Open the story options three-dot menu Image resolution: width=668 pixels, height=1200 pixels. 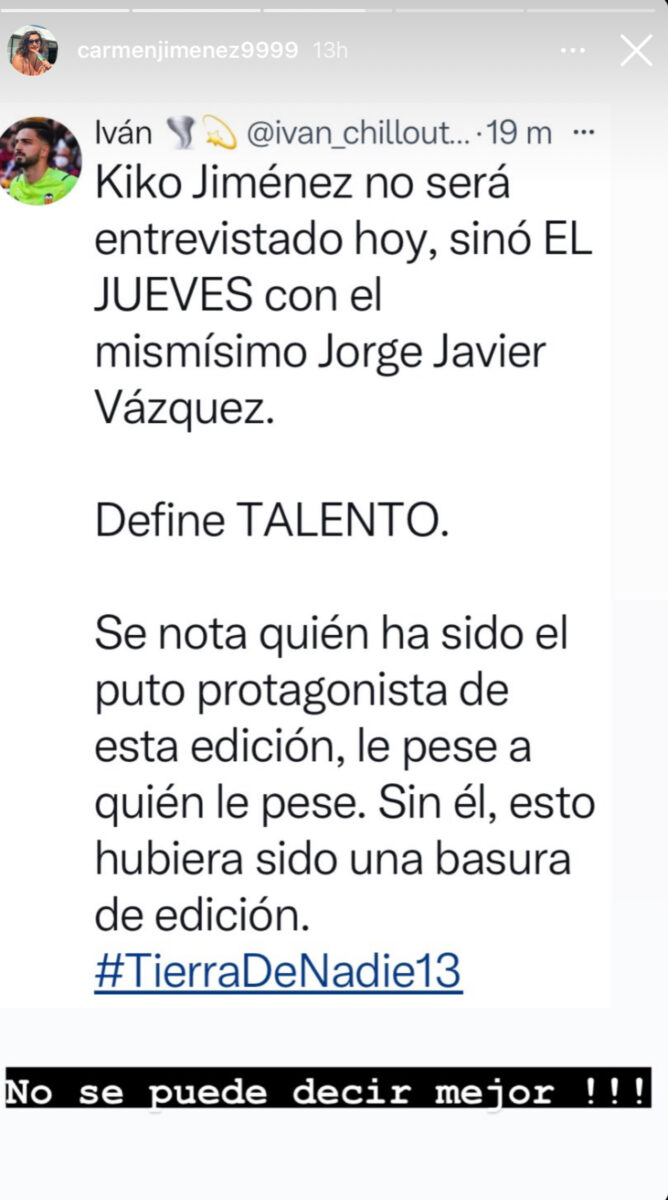click(x=573, y=50)
